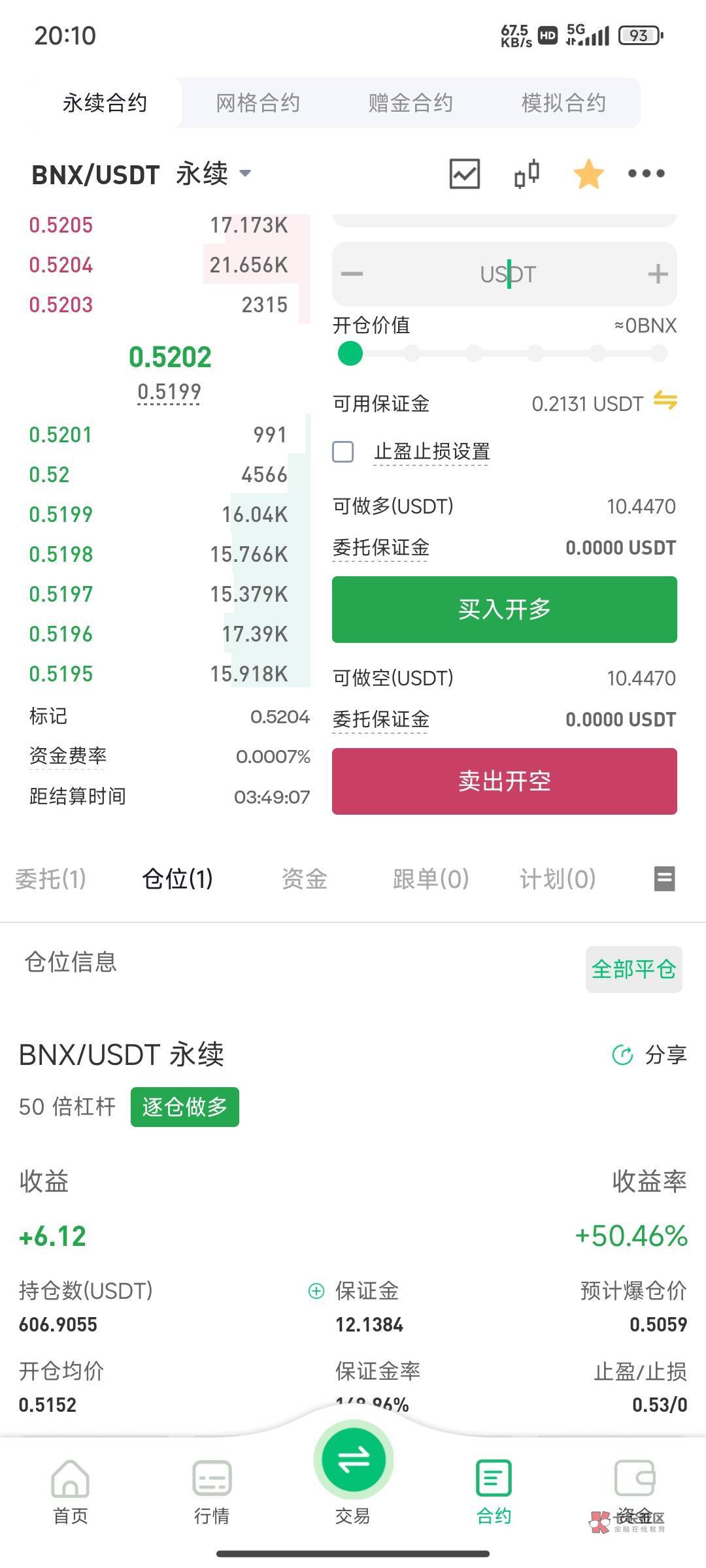Switch to the 资金 tab in position section
This screenshot has width=706, height=1568.
pos(305,879)
